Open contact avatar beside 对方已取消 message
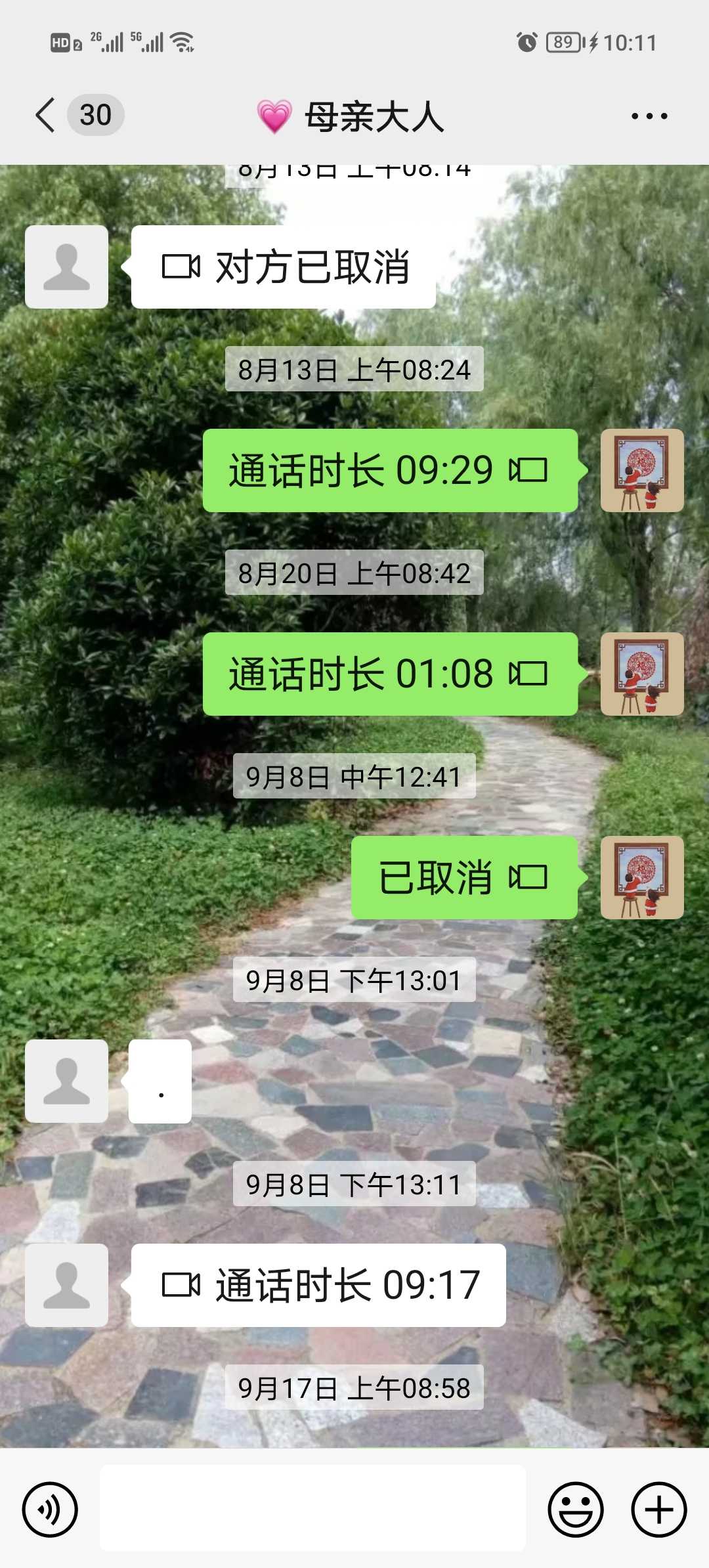Viewport: 709px width, 1568px height. tap(66, 267)
